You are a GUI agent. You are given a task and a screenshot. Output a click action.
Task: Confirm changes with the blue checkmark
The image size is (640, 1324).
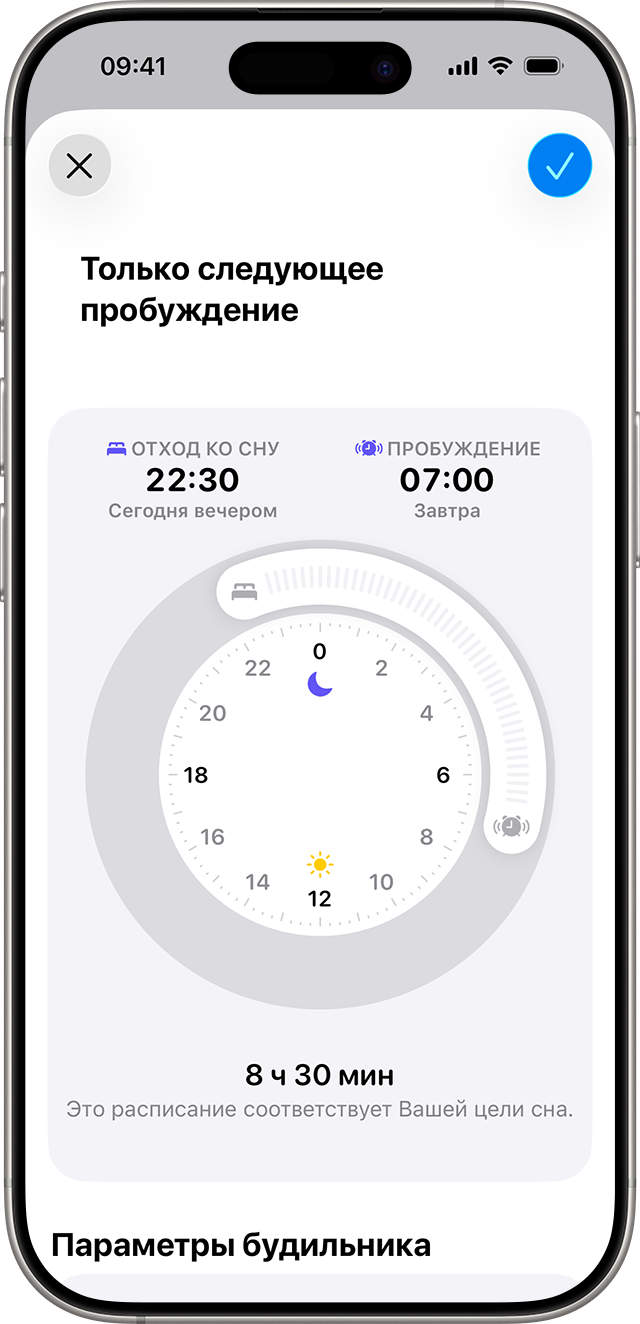[559, 166]
